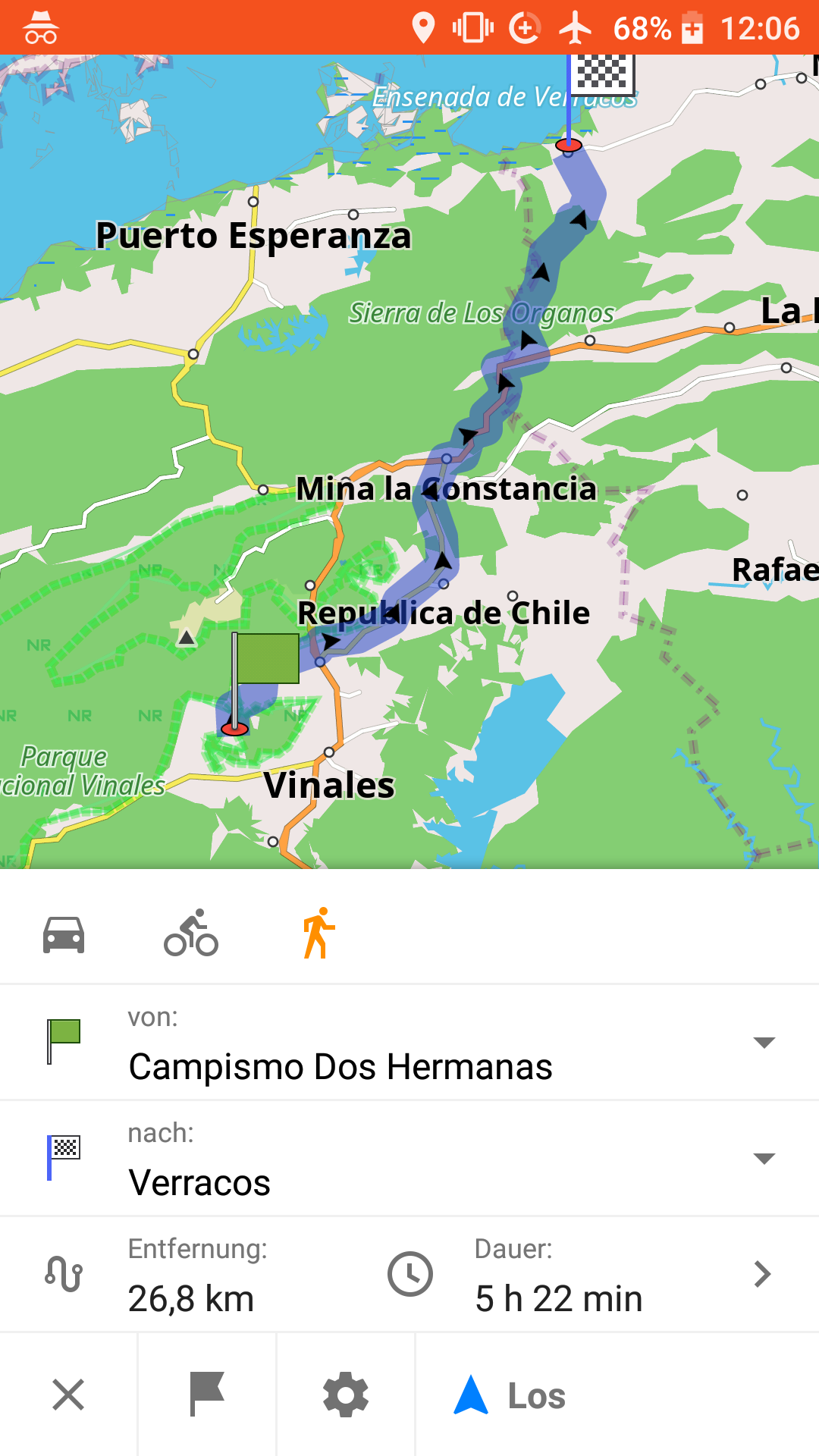Choose pedestrian walking mode
Viewport: 819px width, 1456px height.
[x=318, y=934]
